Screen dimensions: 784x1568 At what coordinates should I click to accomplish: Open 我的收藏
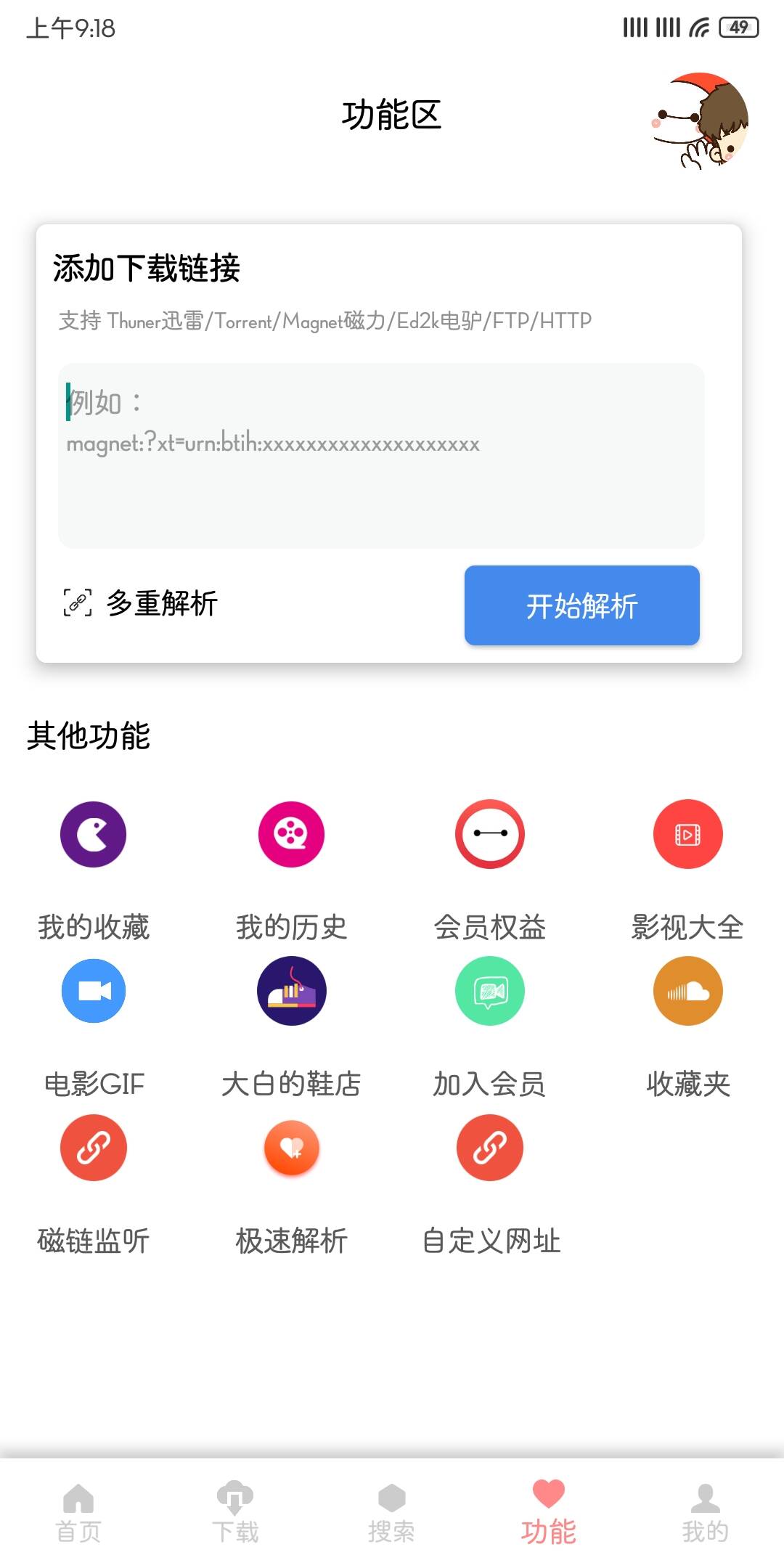coord(93,835)
